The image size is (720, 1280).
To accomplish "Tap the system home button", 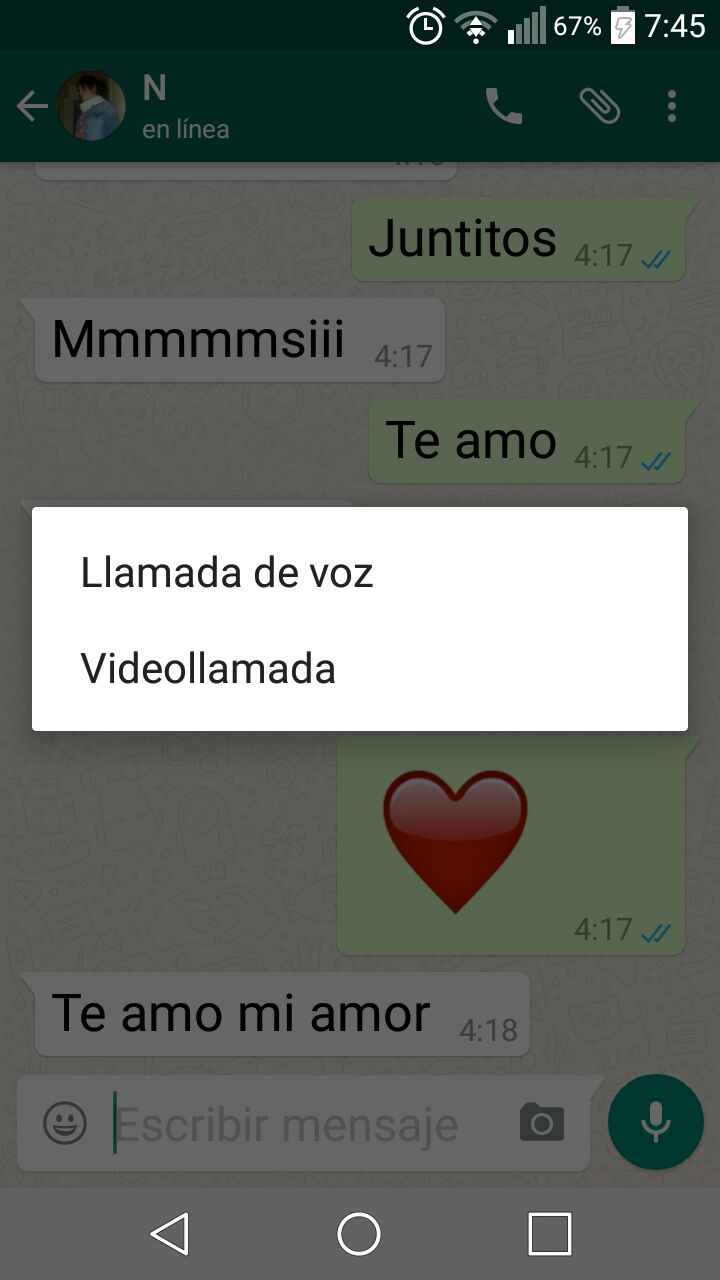I will pyautogui.click(x=359, y=1233).
